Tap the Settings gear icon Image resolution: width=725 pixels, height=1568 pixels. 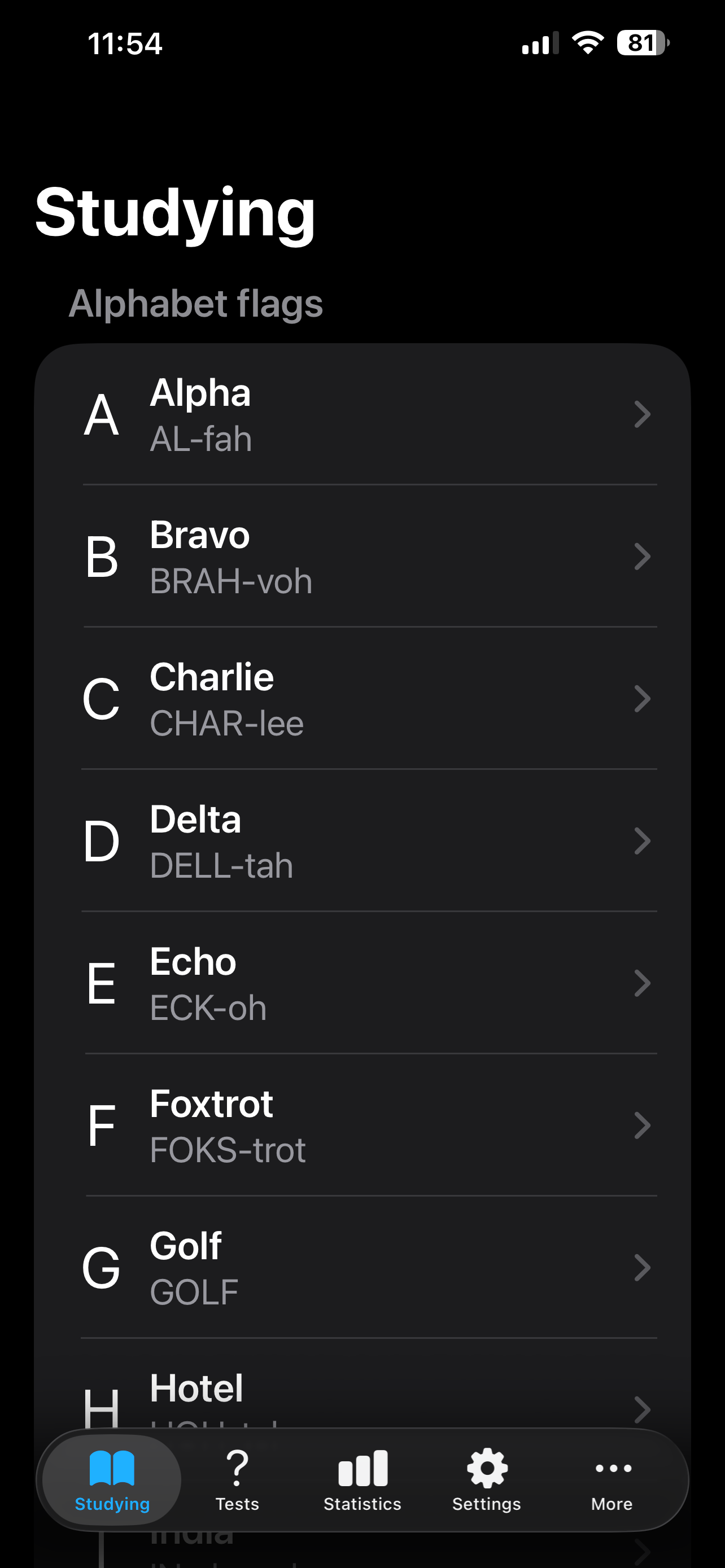click(486, 1469)
